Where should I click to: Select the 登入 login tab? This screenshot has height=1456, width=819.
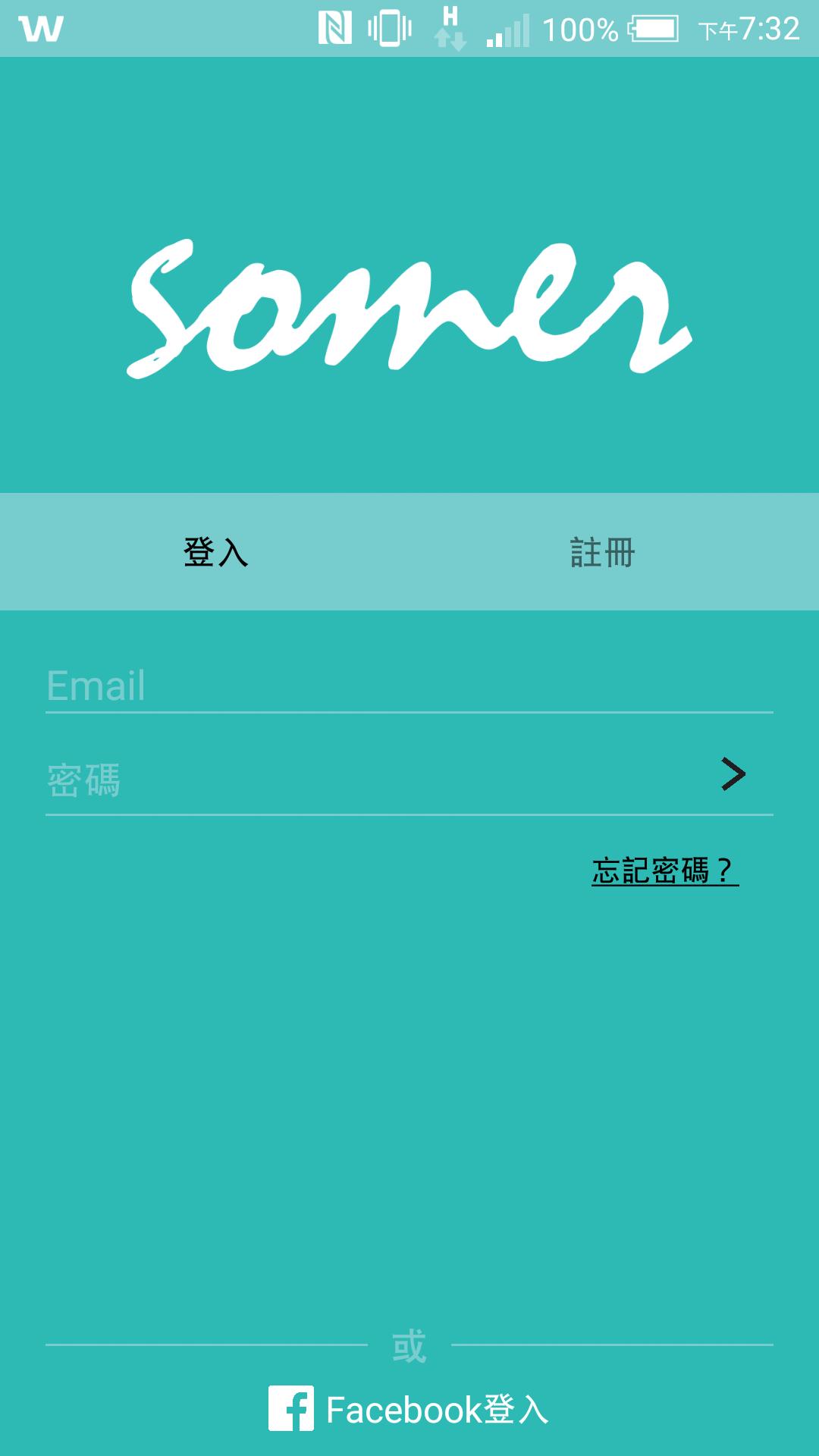pos(215,551)
